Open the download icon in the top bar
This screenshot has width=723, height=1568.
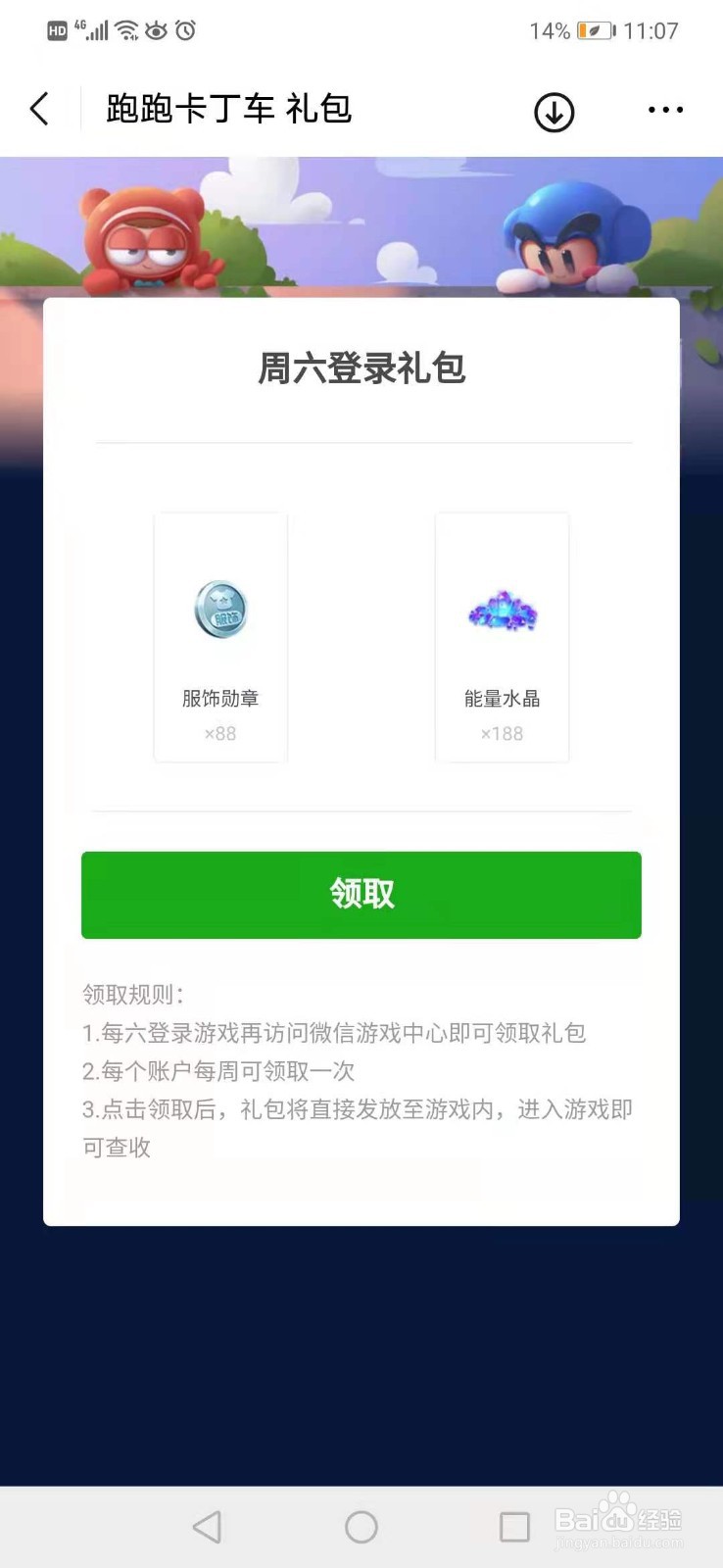point(553,112)
